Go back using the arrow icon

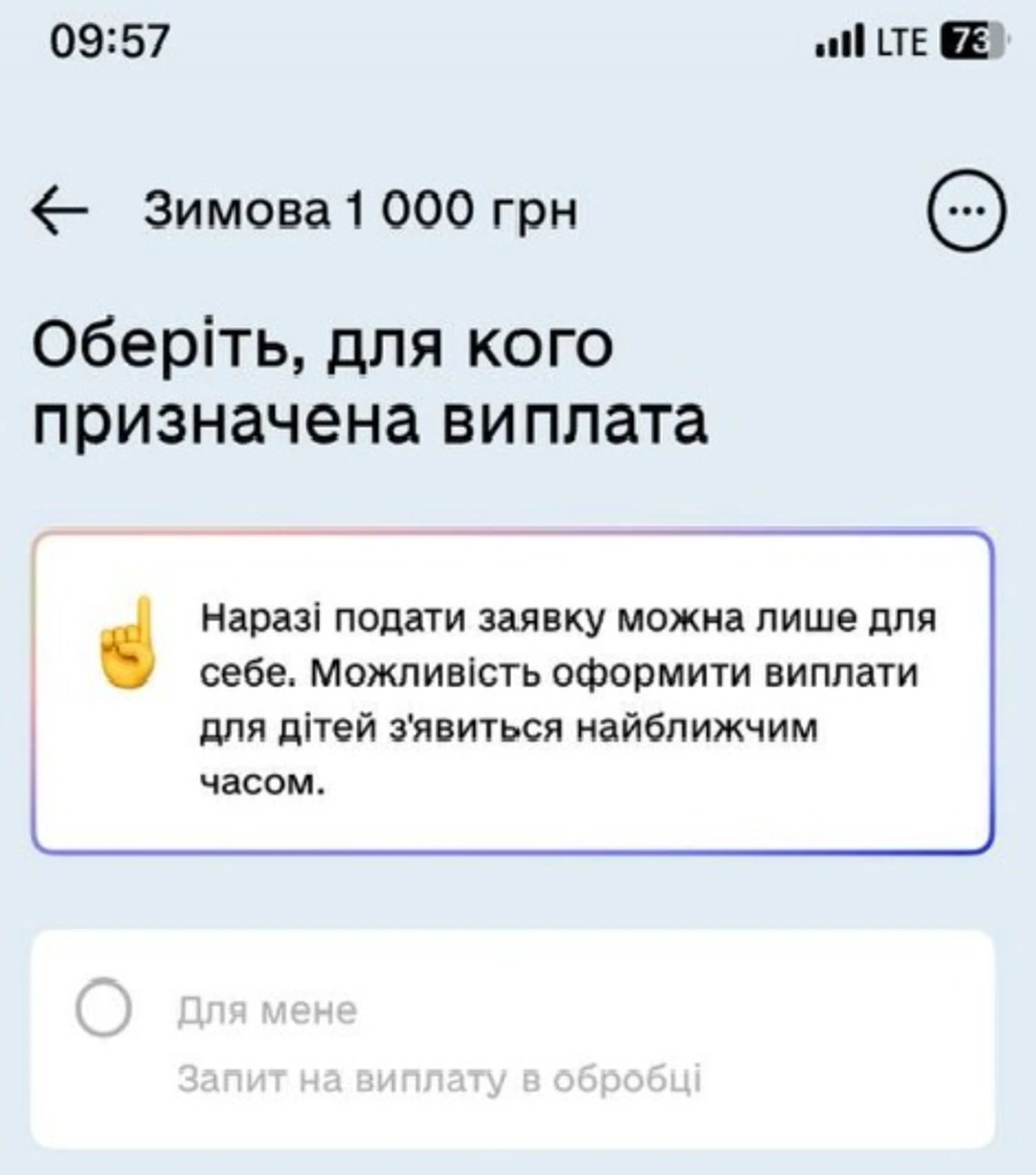(x=60, y=211)
